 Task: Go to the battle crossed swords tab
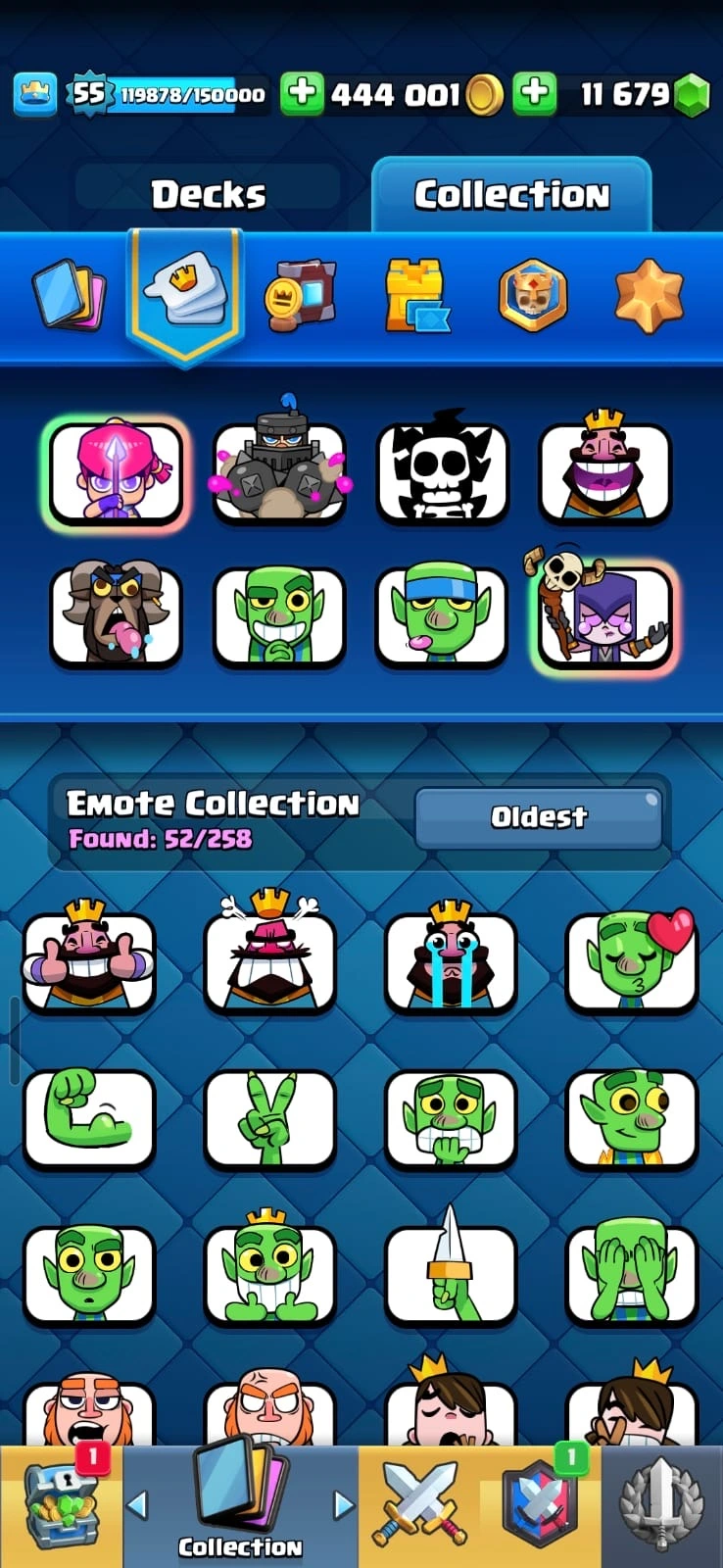pos(419,1506)
